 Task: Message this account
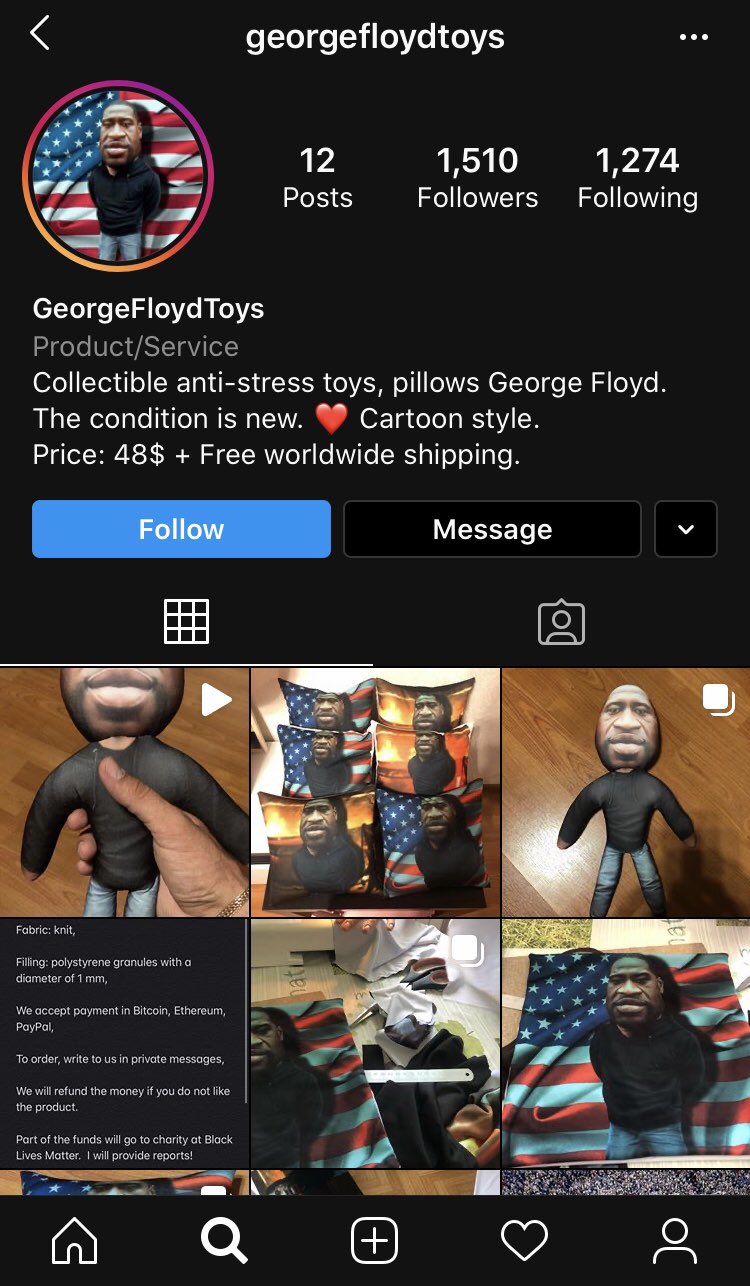(492, 529)
